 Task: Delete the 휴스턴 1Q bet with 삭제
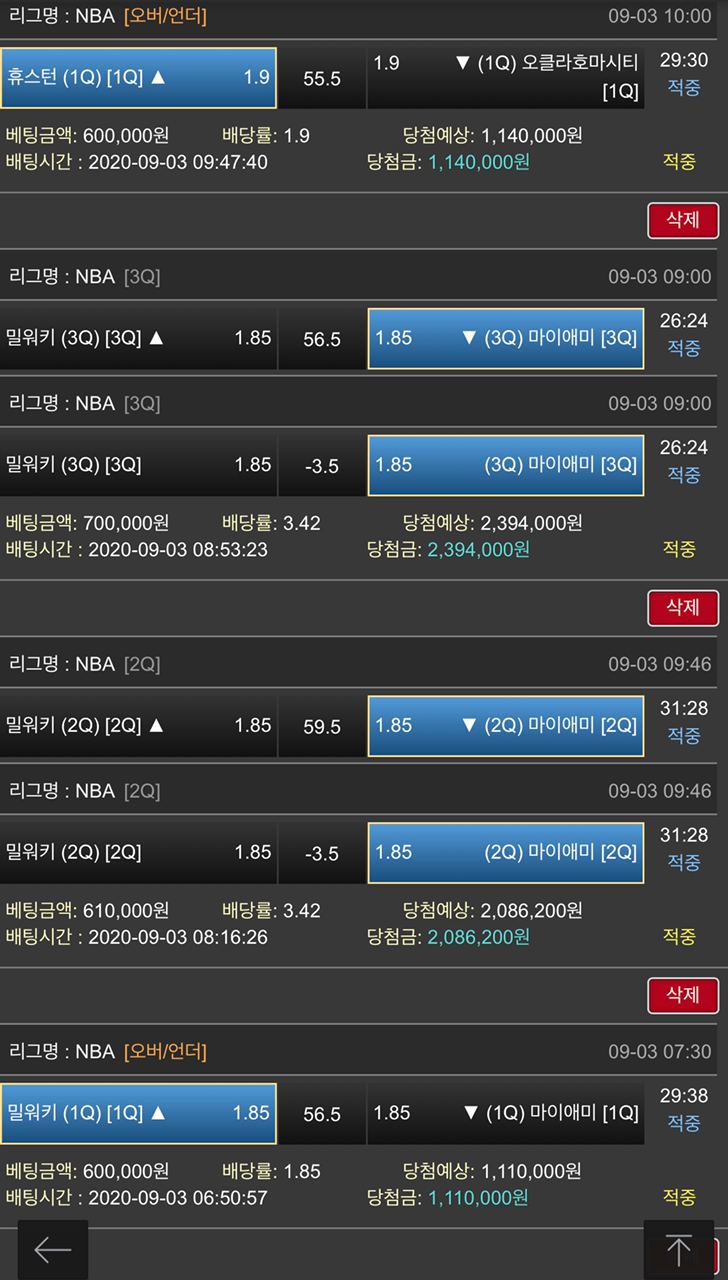(683, 220)
